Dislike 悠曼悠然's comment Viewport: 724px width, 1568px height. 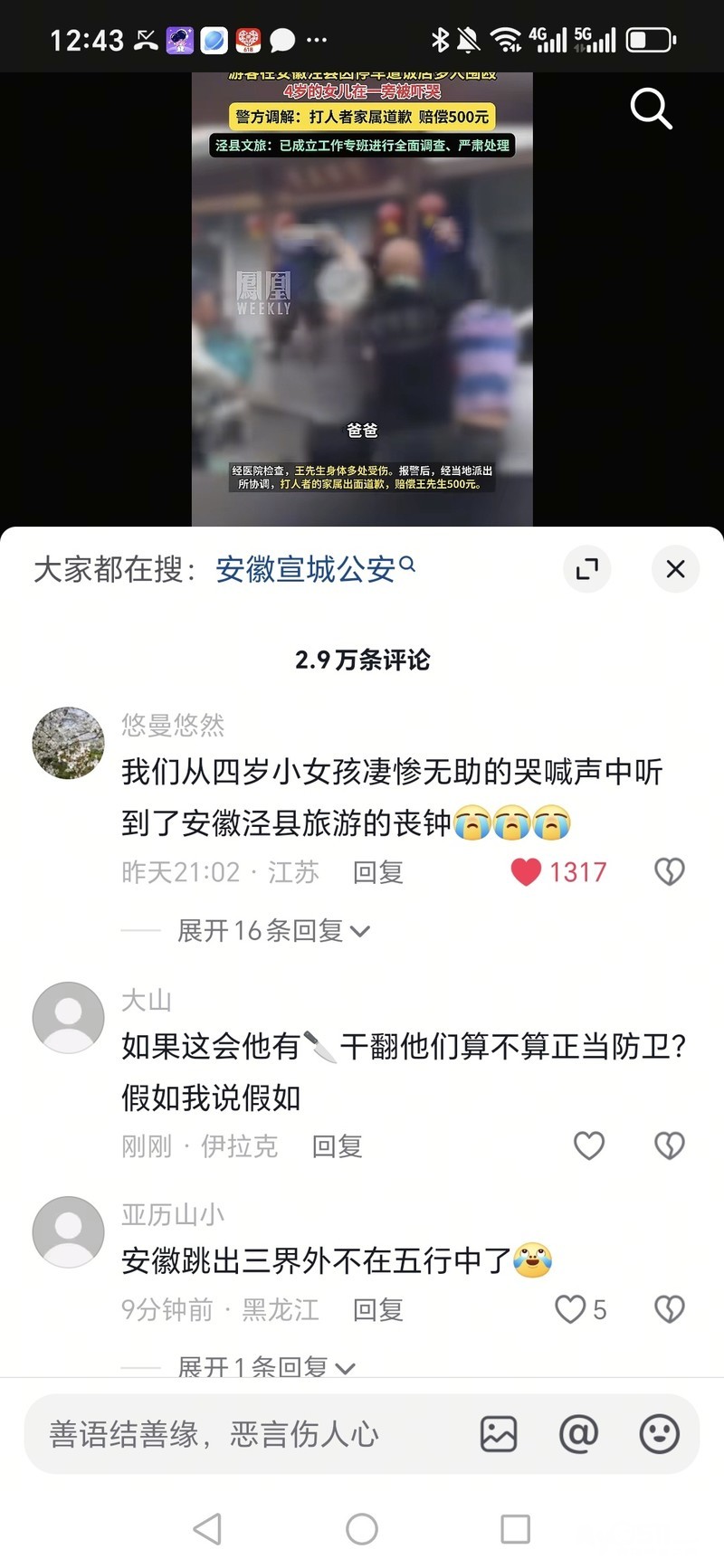(669, 871)
